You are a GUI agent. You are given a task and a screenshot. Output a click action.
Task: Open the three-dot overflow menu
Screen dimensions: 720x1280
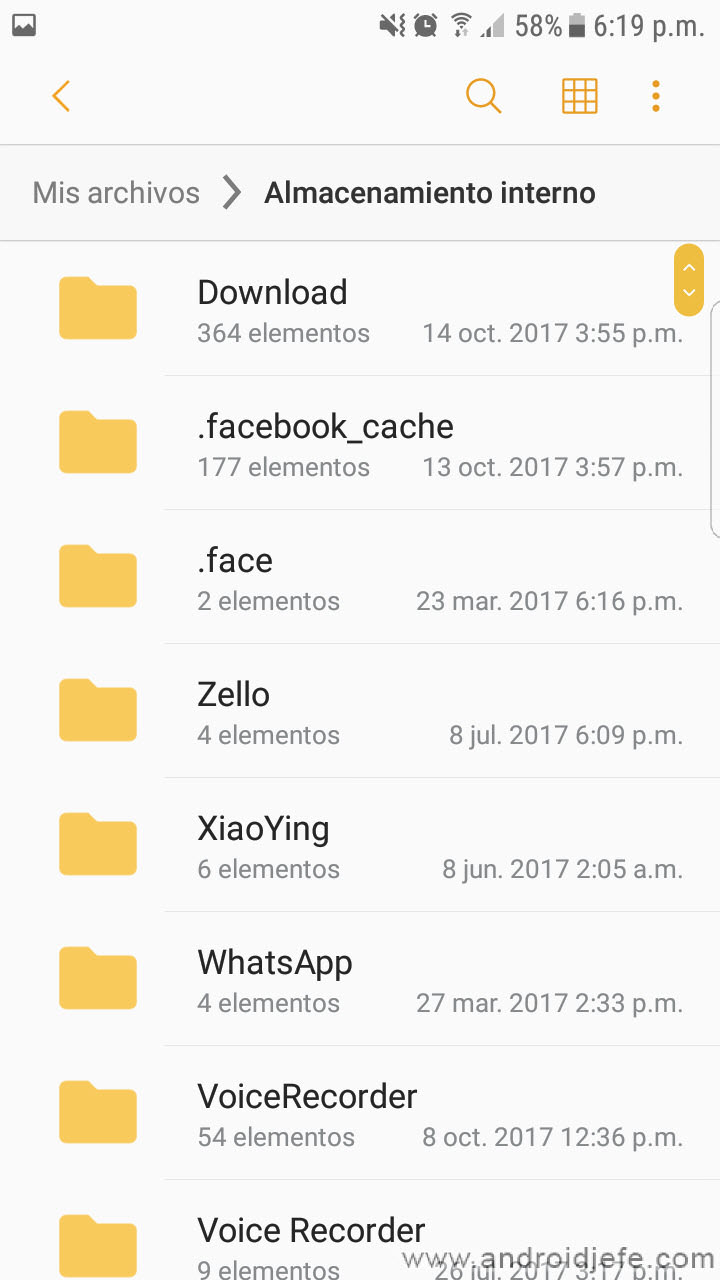point(655,96)
